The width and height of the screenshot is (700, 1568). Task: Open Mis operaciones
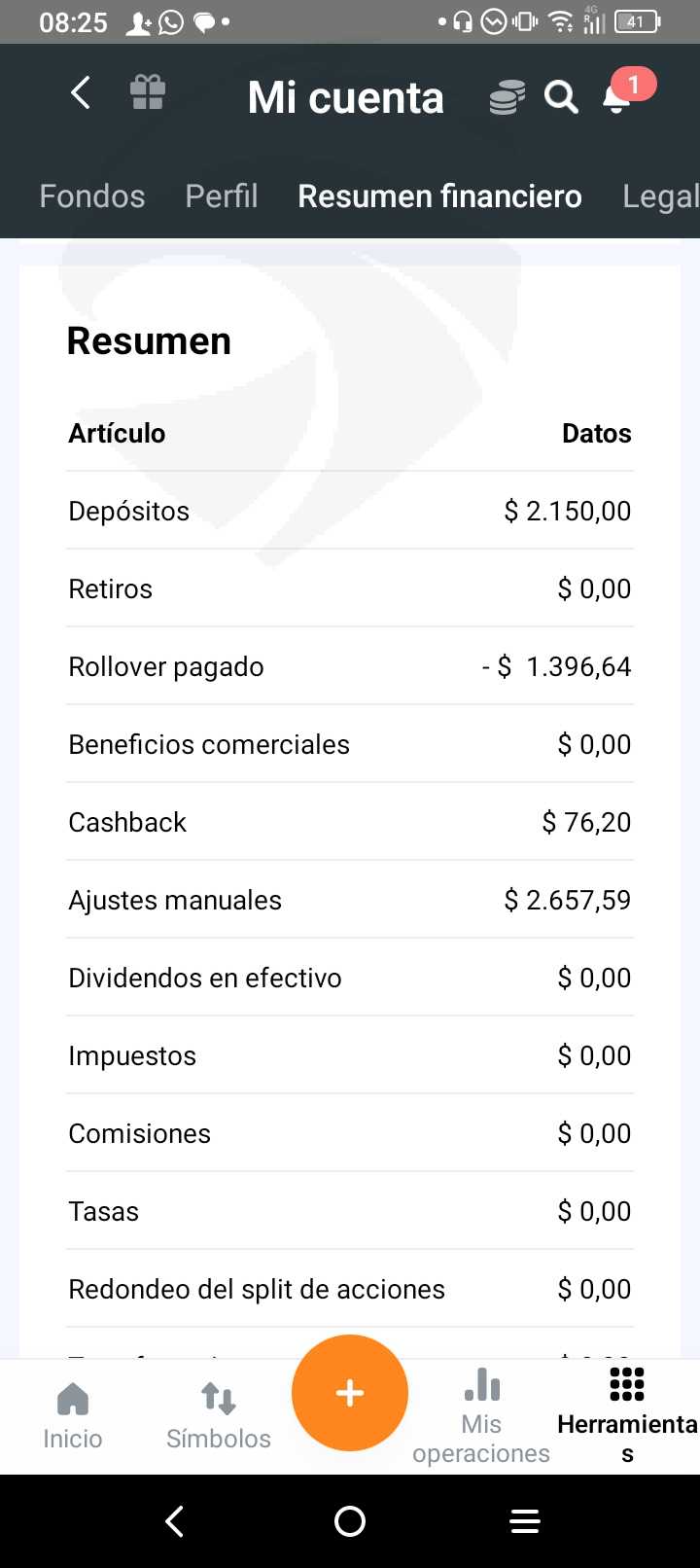coord(481,1416)
